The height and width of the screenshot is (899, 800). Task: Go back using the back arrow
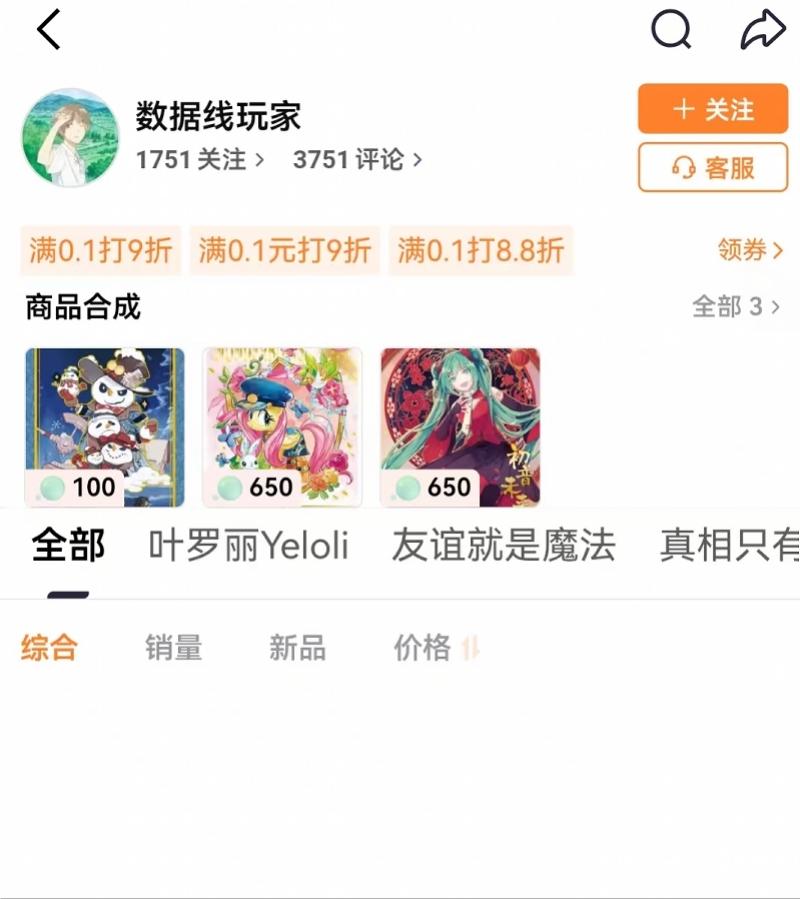coord(47,30)
